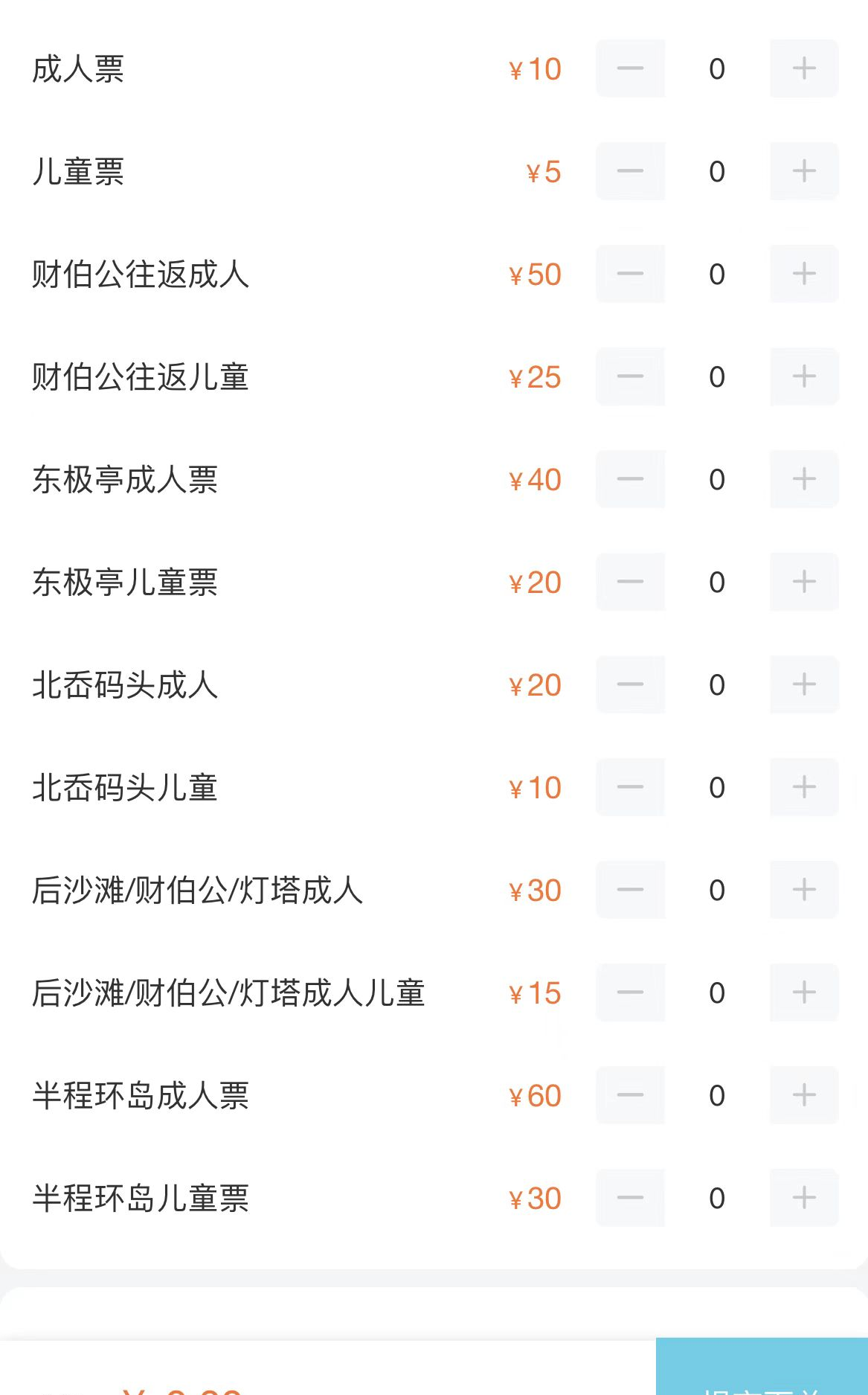This screenshot has height=1395, width=868.
Task: Increase 半程环岛儿童票 count by one
Action: (x=804, y=1199)
